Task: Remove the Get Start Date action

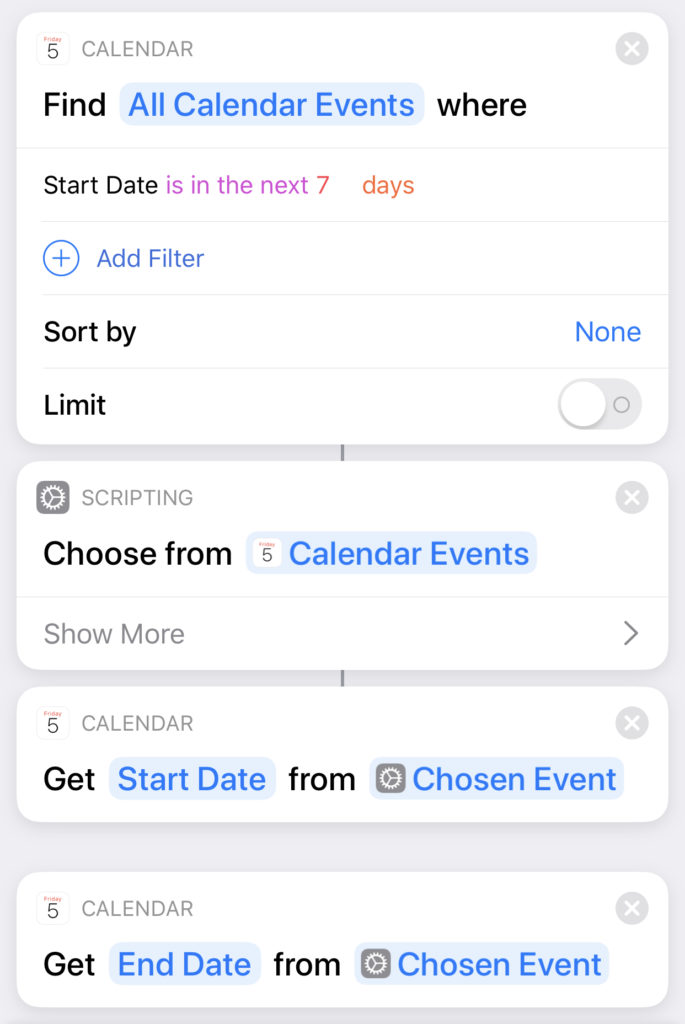Action: (x=631, y=723)
